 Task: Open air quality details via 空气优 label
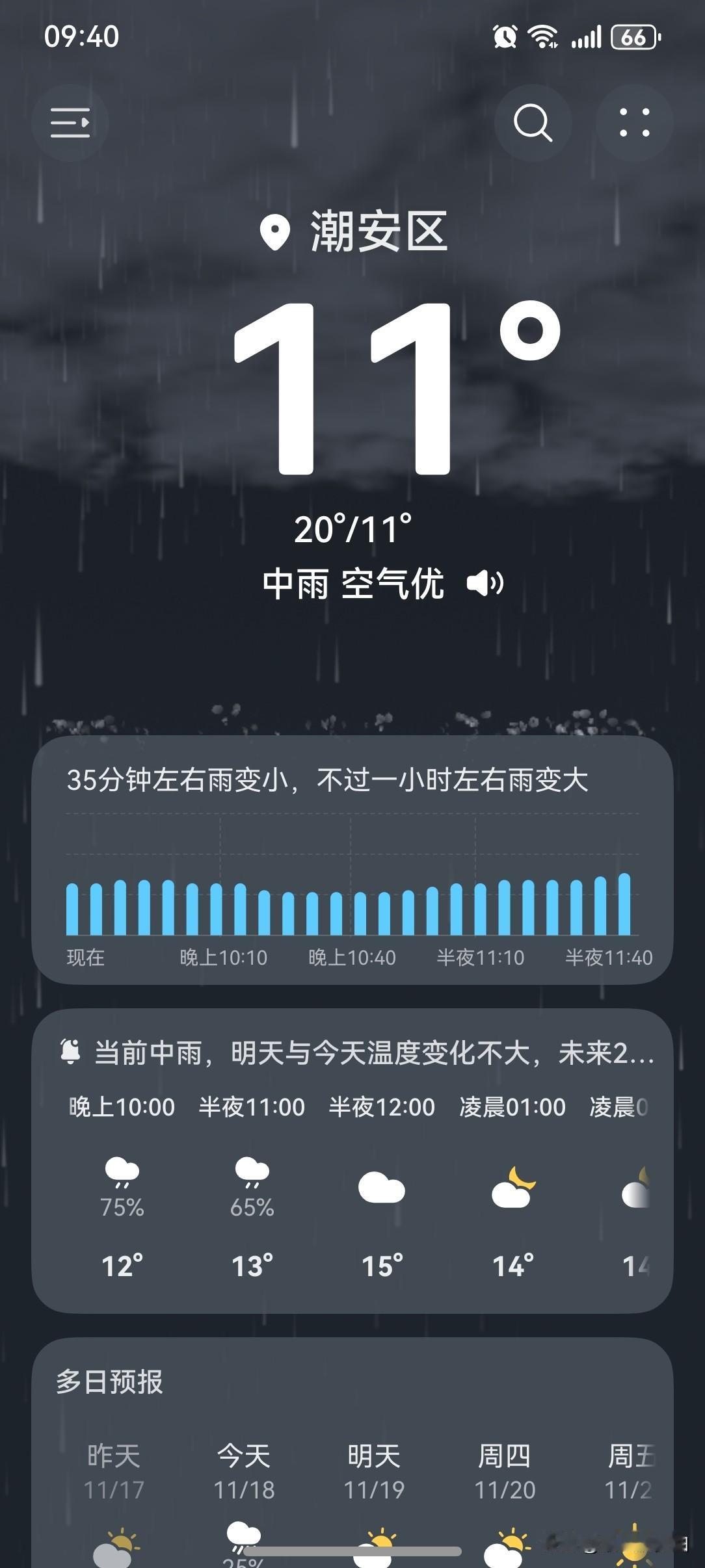[392, 584]
